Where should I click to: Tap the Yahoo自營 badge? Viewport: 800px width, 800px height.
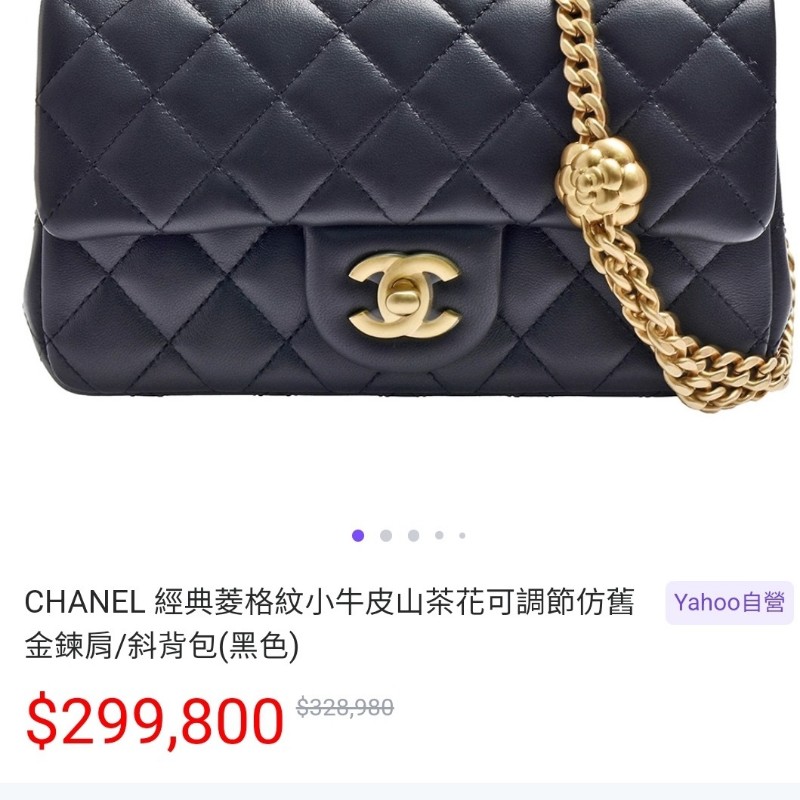(x=729, y=602)
